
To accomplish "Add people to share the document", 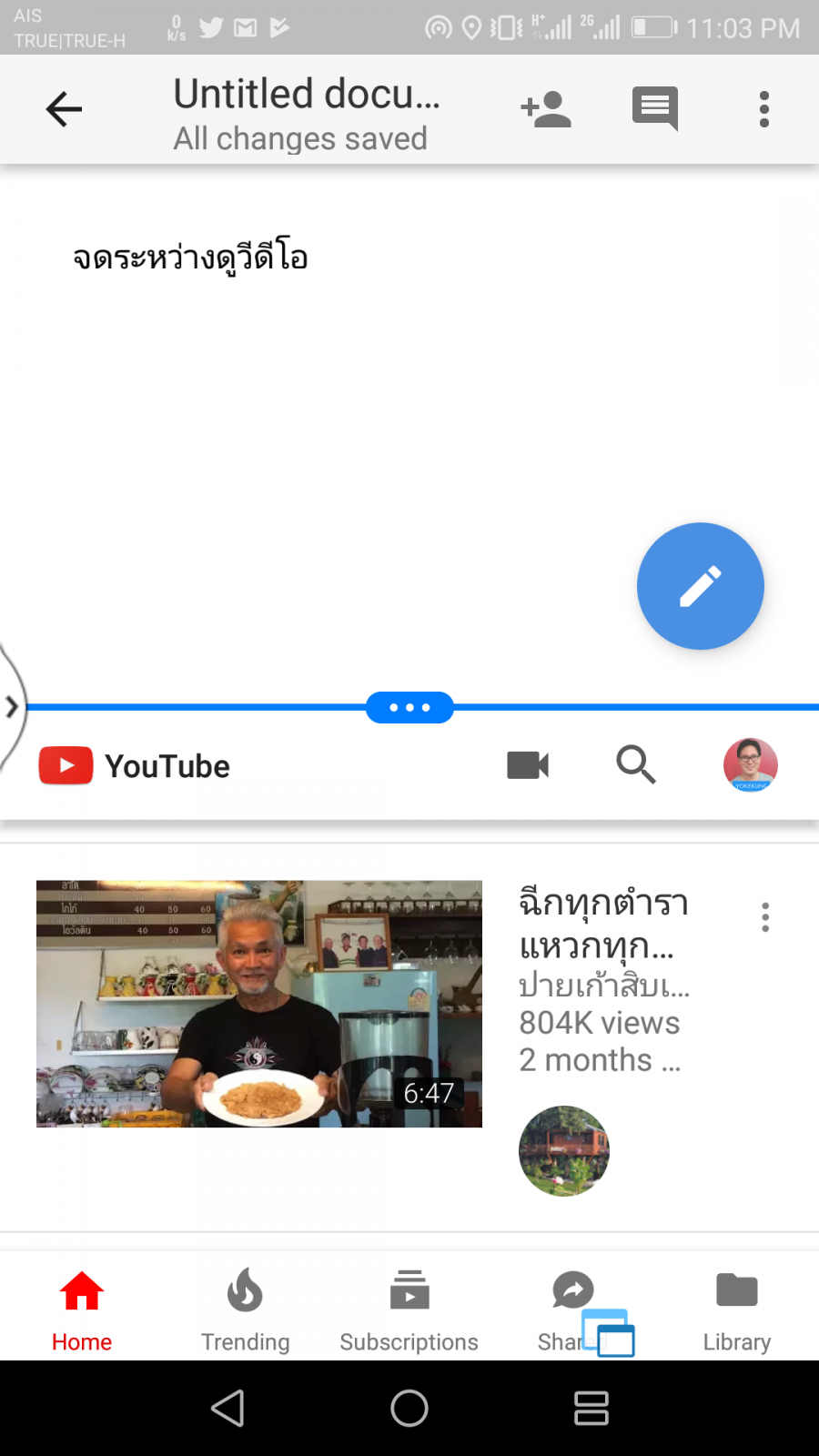I will [x=546, y=109].
